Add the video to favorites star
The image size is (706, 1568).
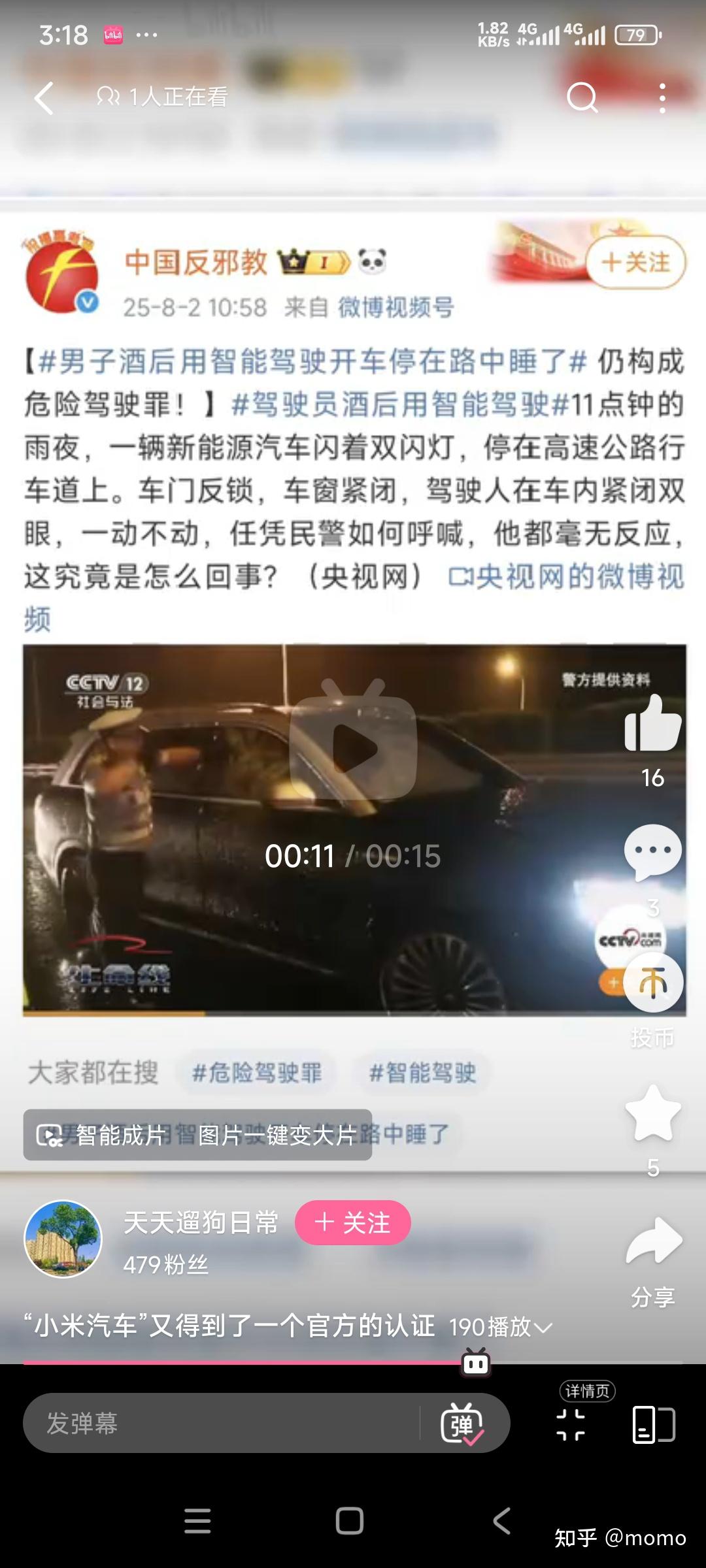(x=653, y=1113)
